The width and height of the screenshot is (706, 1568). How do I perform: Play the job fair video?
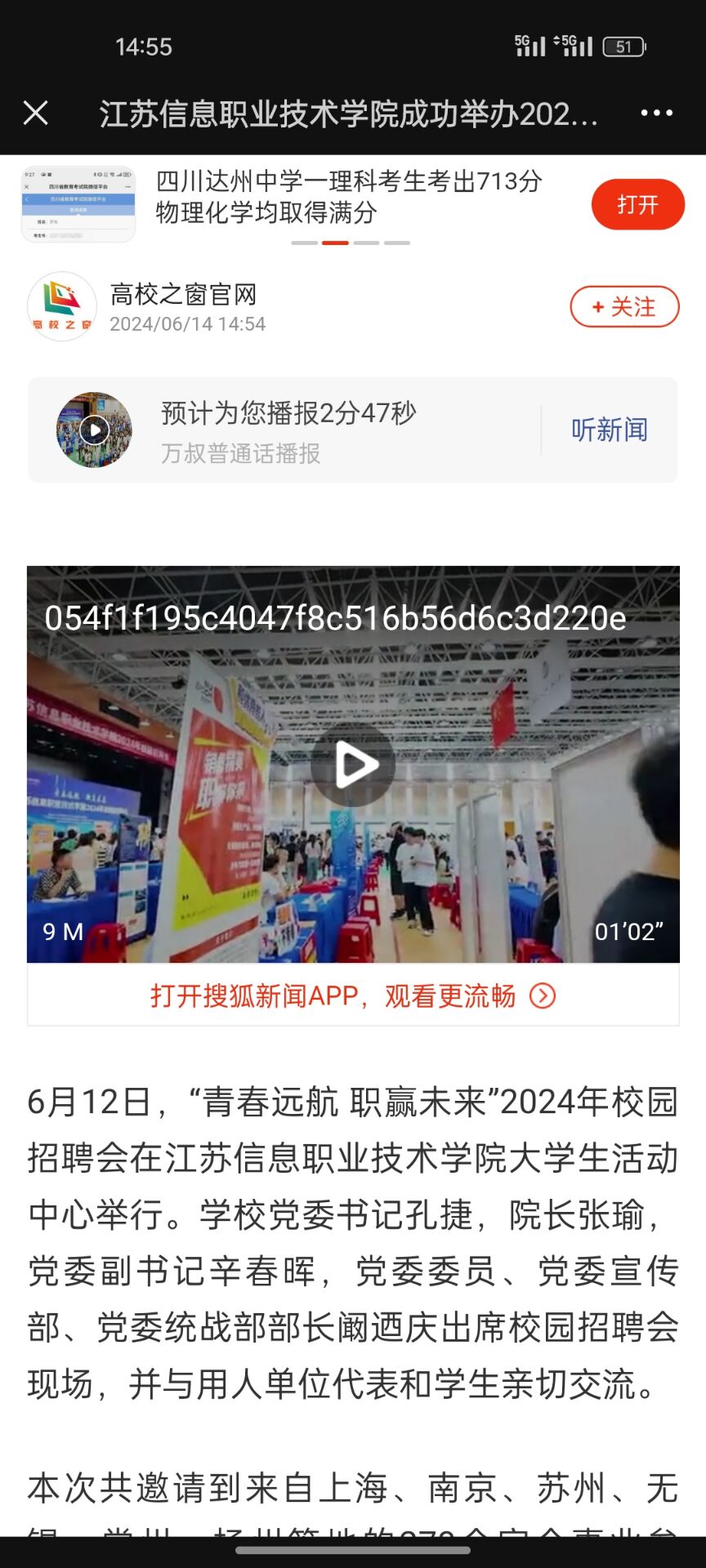click(353, 764)
